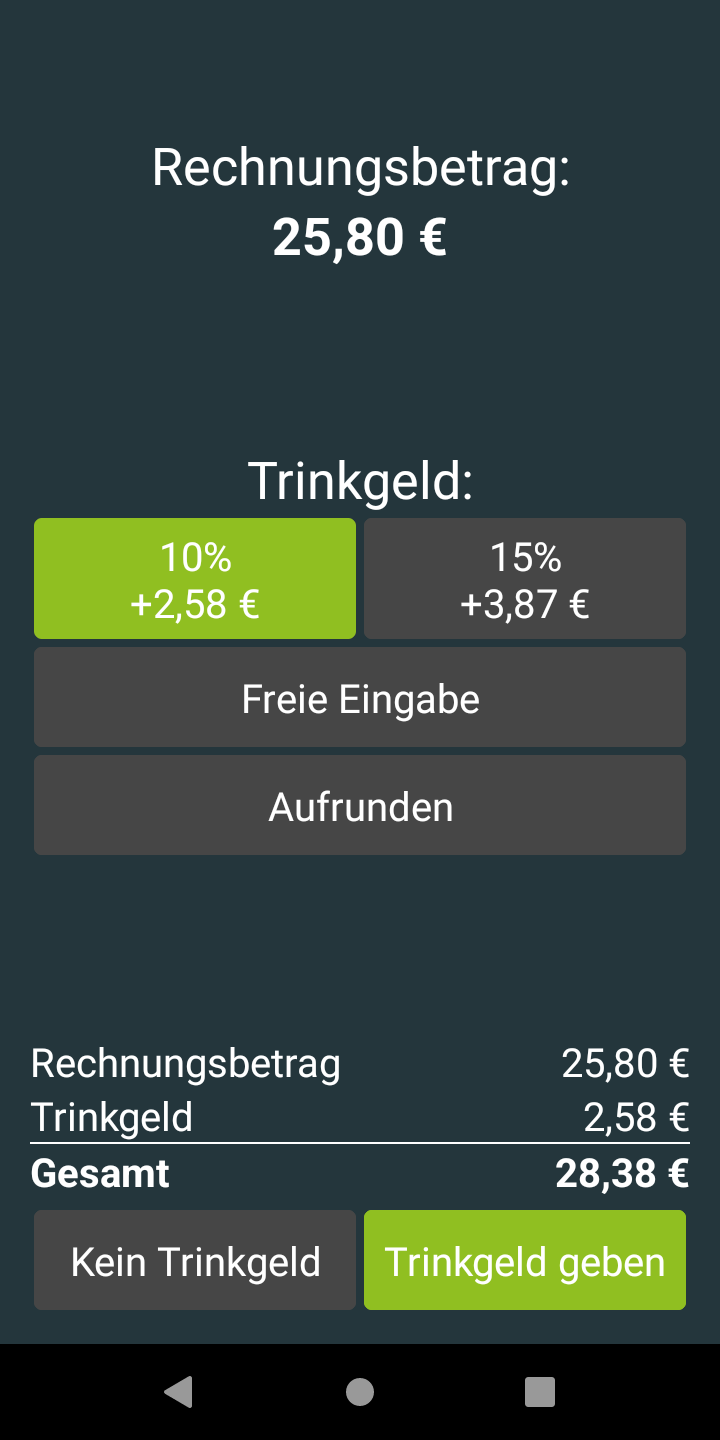The width and height of the screenshot is (720, 1440).
Task: Tap Aufrunden to round up
Action: (x=360, y=805)
